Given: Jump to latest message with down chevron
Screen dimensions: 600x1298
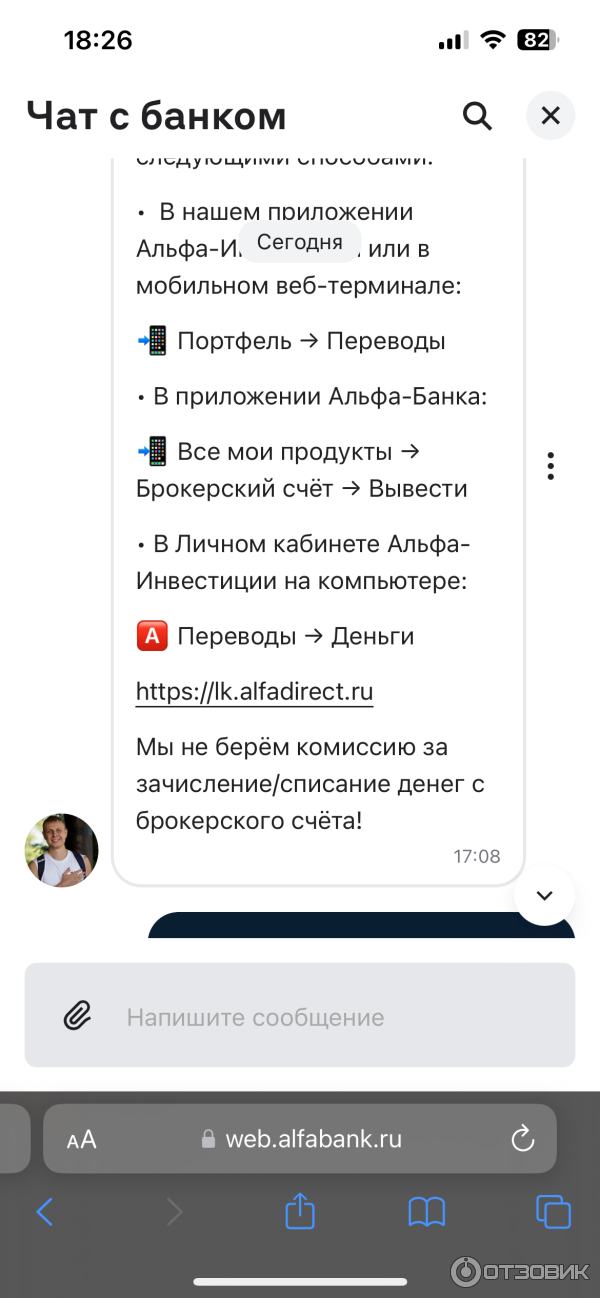Looking at the screenshot, I should (544, 895).
